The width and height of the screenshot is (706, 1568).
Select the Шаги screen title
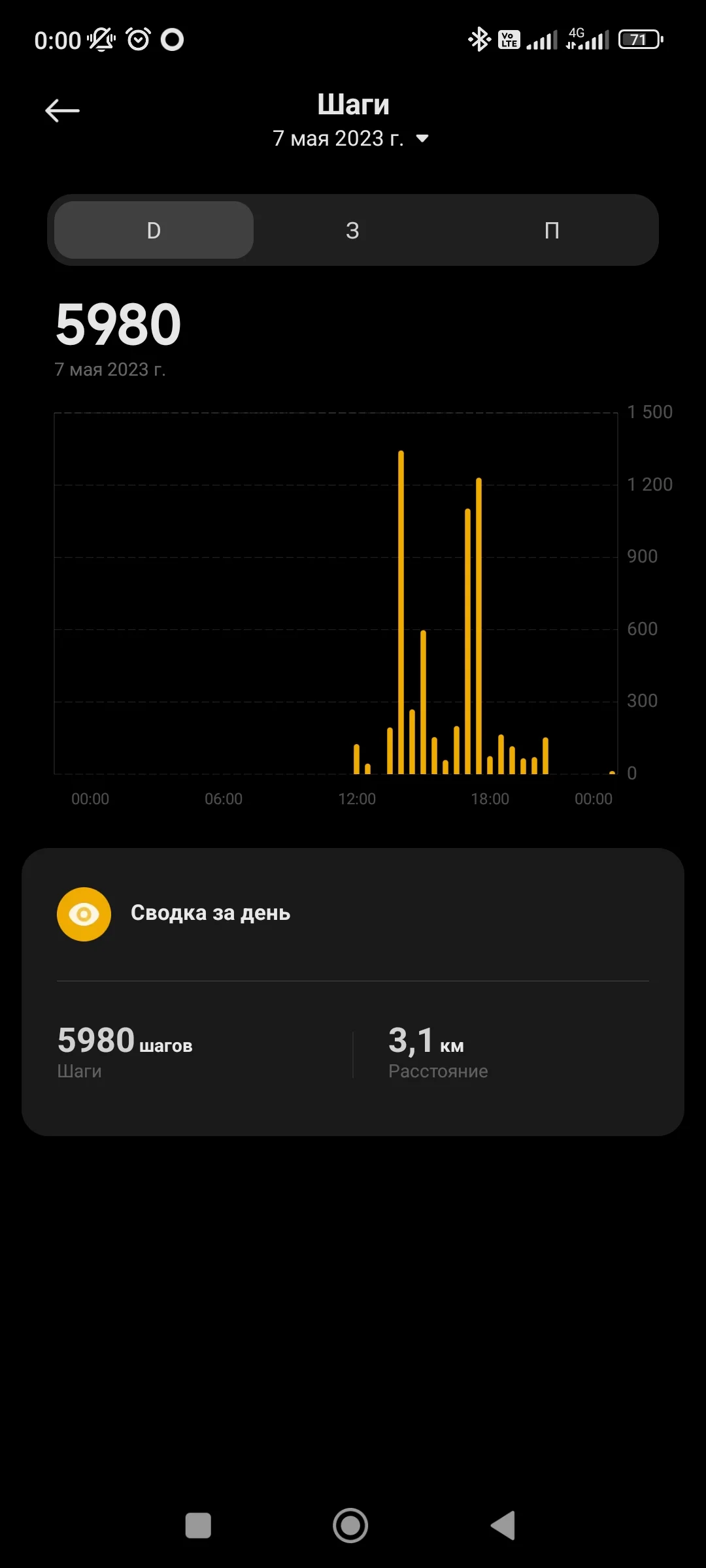click(352, 103)
